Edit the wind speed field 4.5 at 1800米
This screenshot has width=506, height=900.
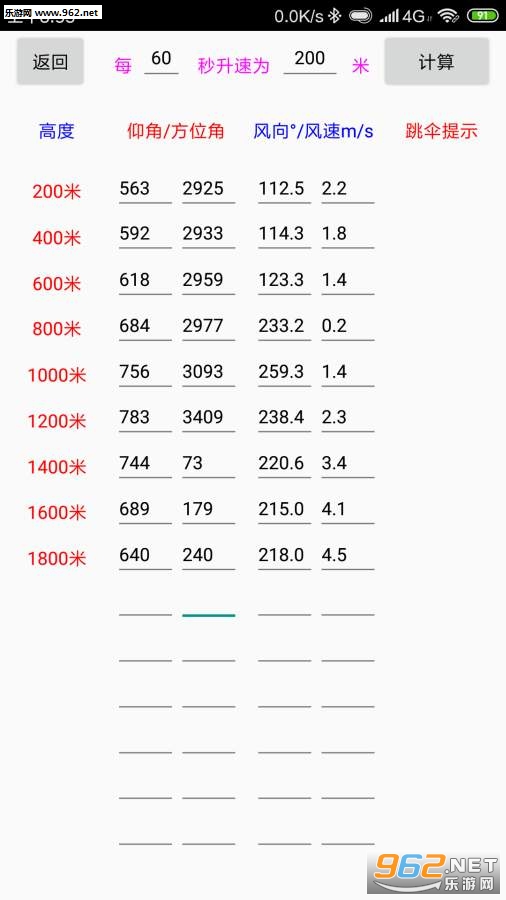click(348, 555)
